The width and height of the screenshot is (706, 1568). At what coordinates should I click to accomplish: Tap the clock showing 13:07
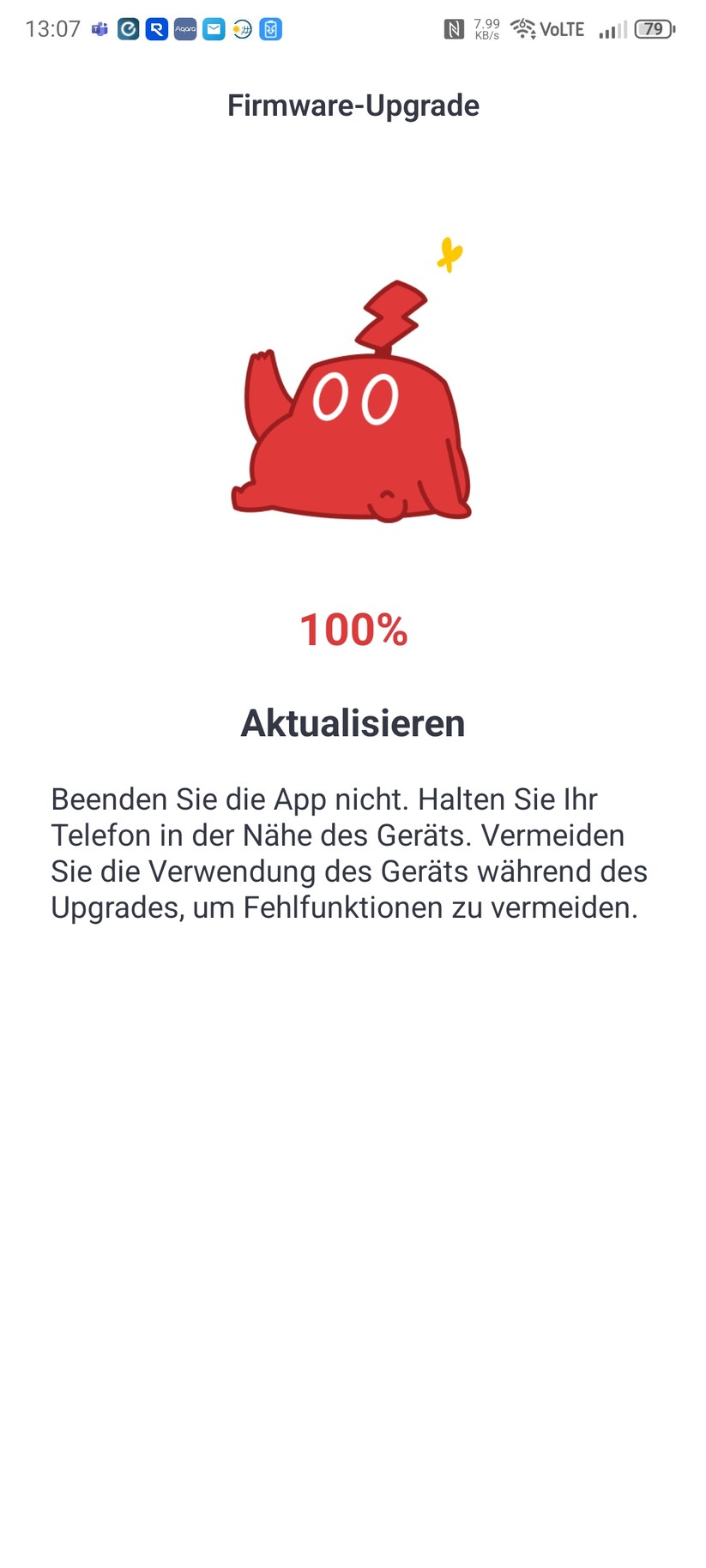tap(51, 28)
